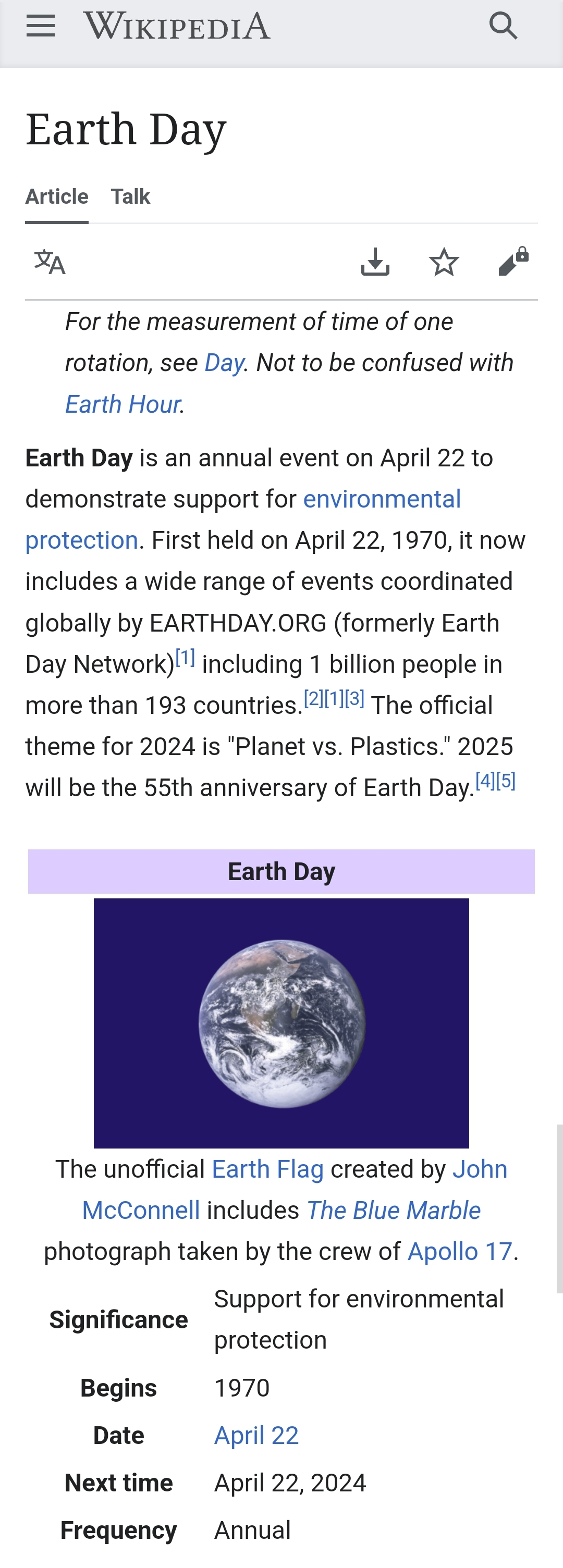Open the April 22 date link
The image size is (563, 1568).
256,1435
